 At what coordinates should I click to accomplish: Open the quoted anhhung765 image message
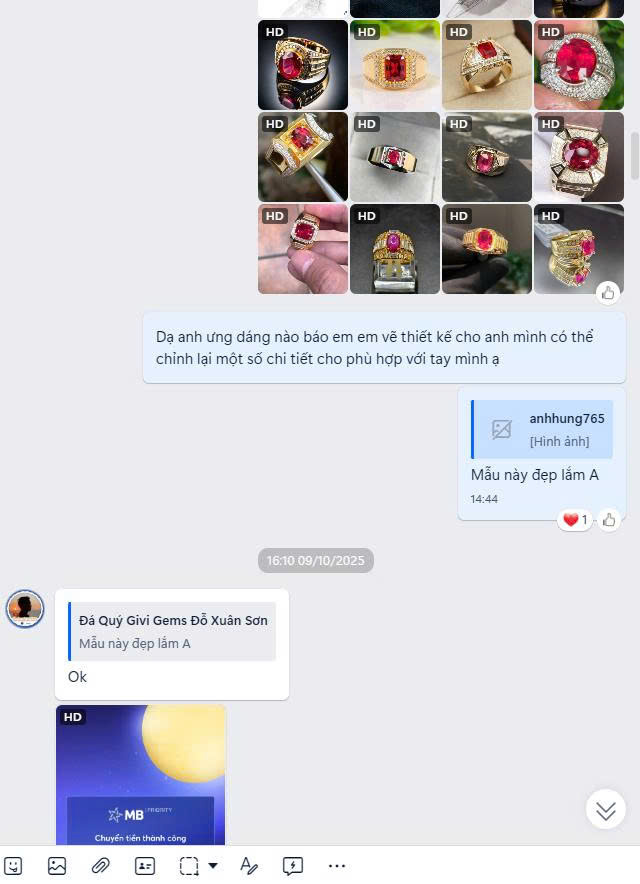click(542, 430)
